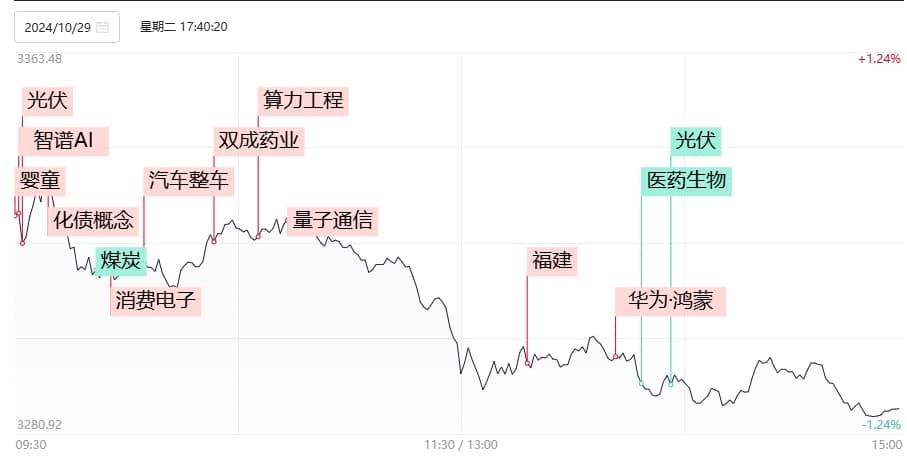The width and height of the screenshot is (907, 460).
Task: Tap the 算力工程 tag
Action: coord(303,101)
